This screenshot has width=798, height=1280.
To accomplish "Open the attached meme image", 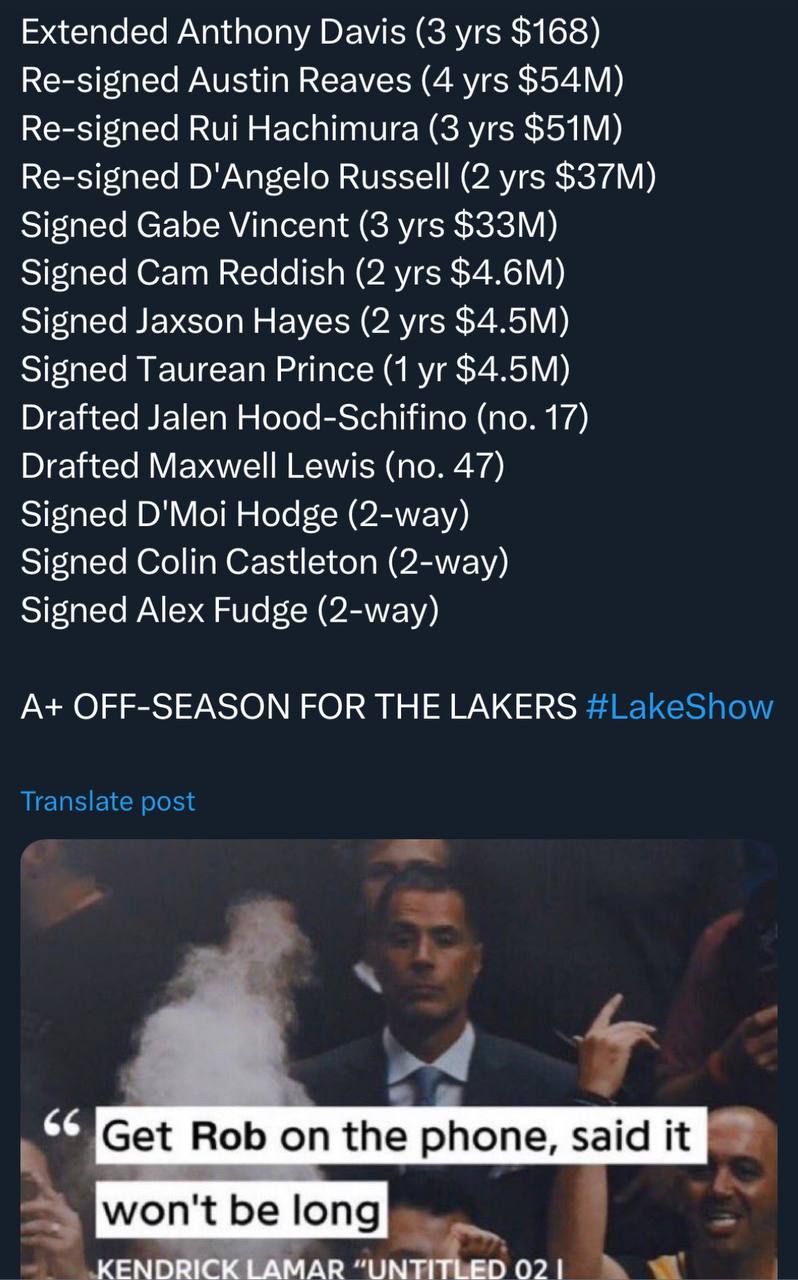I will [399, 1059].
